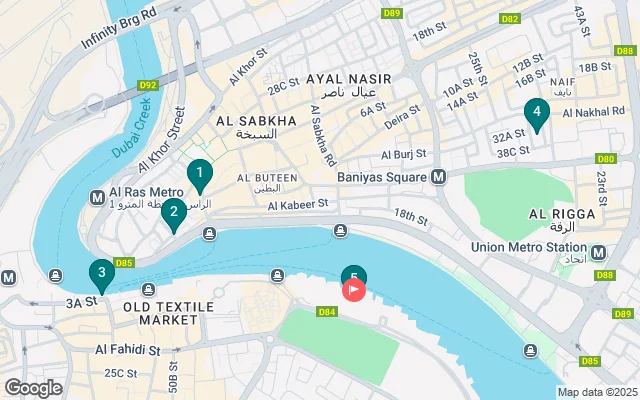Screen dimensions: 640x400
Task: Open the Baniyas Square metro station icon
Action: (438, 177)
